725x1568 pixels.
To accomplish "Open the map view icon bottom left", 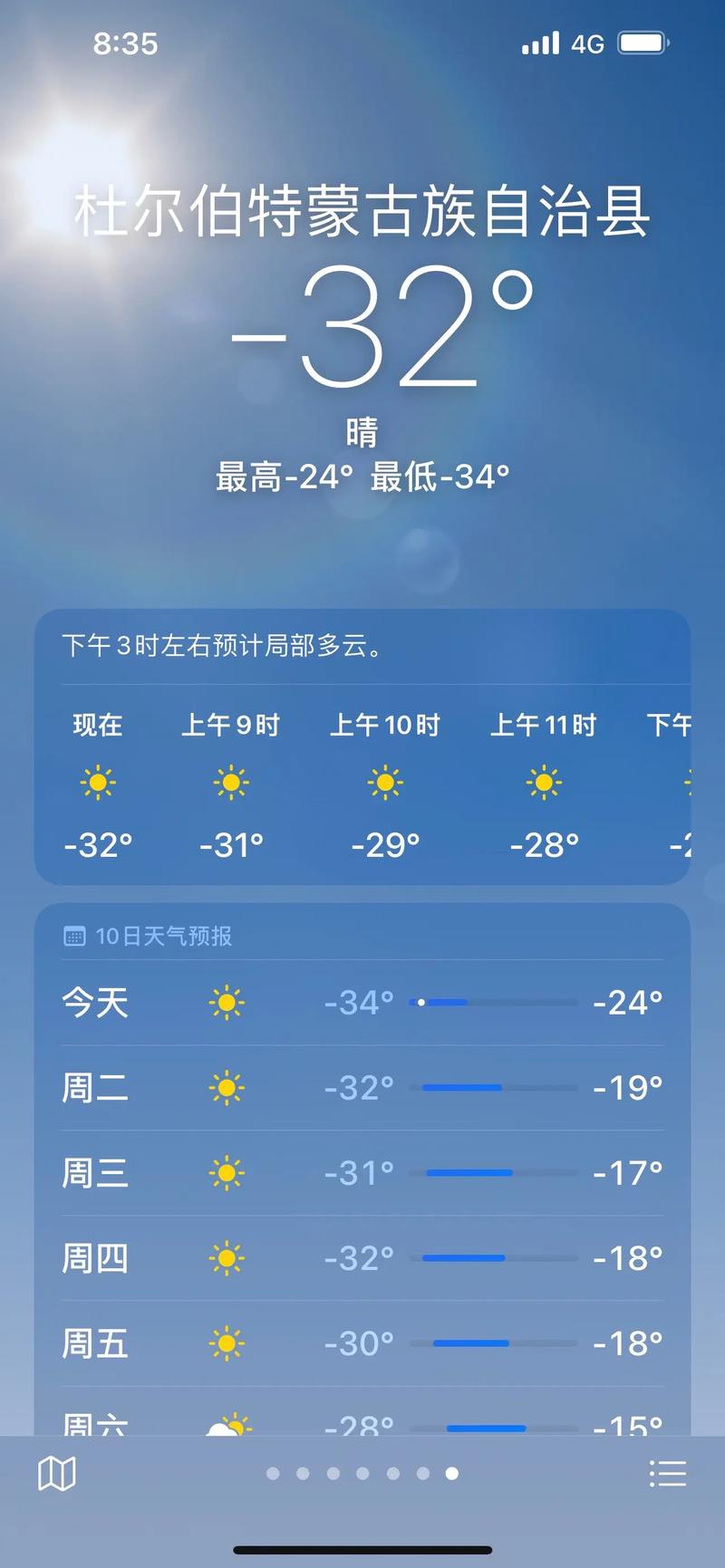I will tap(58, 1473).
